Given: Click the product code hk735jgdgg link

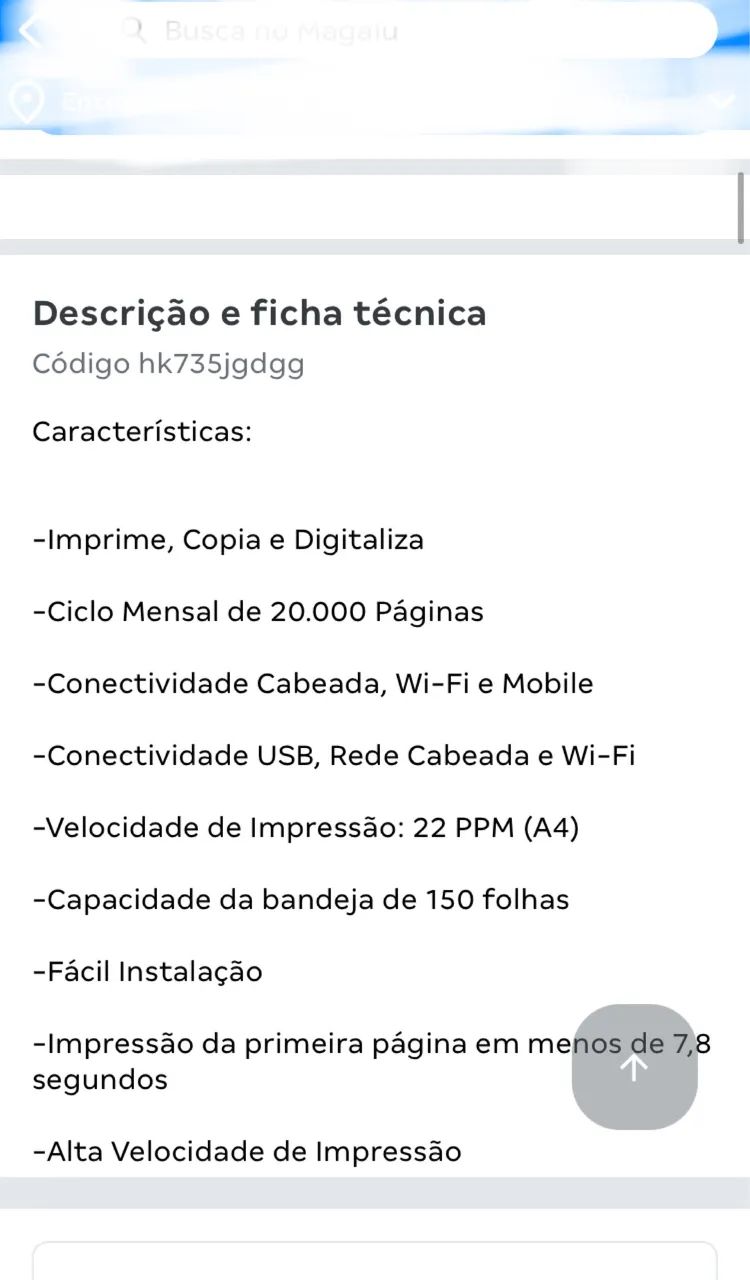Looking at the screenshot, I should point(168,364).
